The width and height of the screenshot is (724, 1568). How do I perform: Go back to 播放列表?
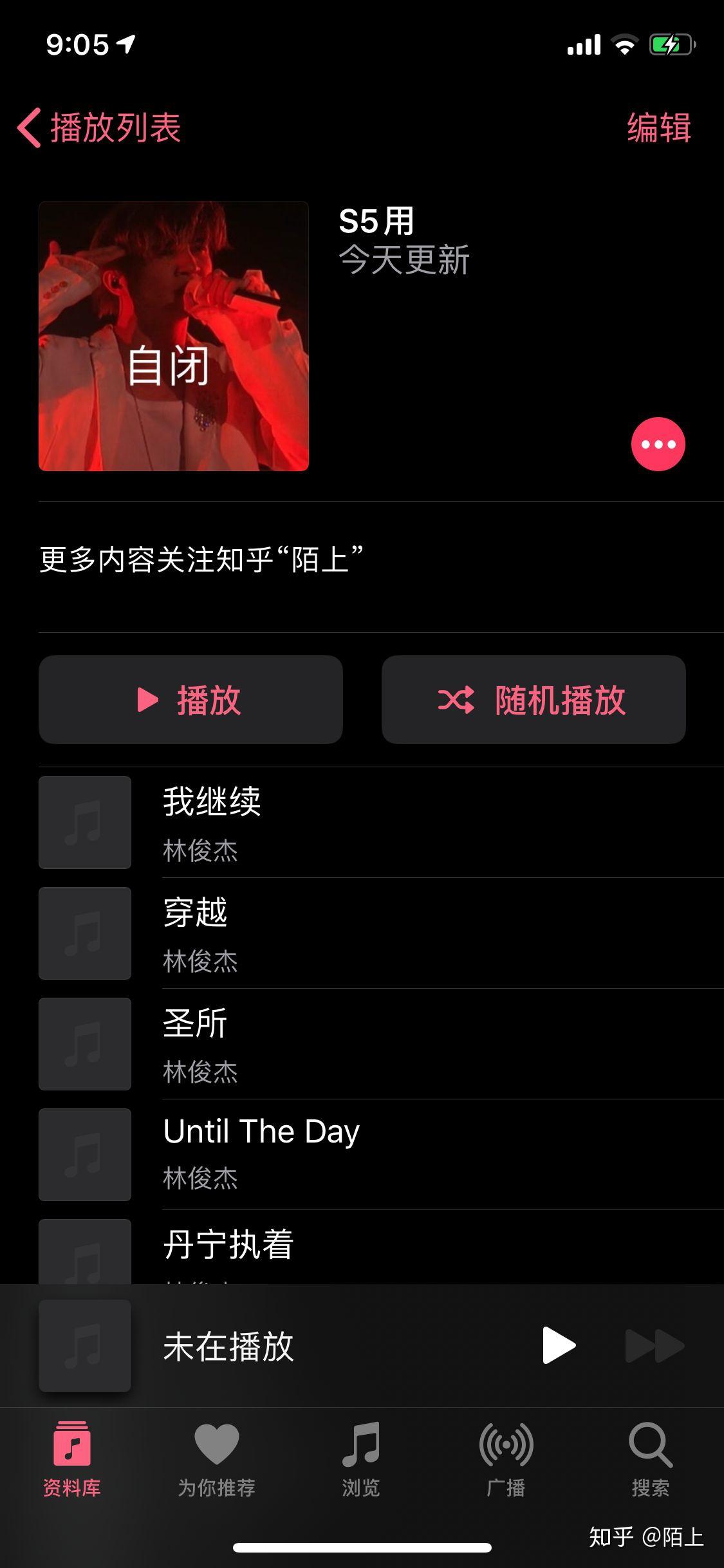[x=100, y=127]
